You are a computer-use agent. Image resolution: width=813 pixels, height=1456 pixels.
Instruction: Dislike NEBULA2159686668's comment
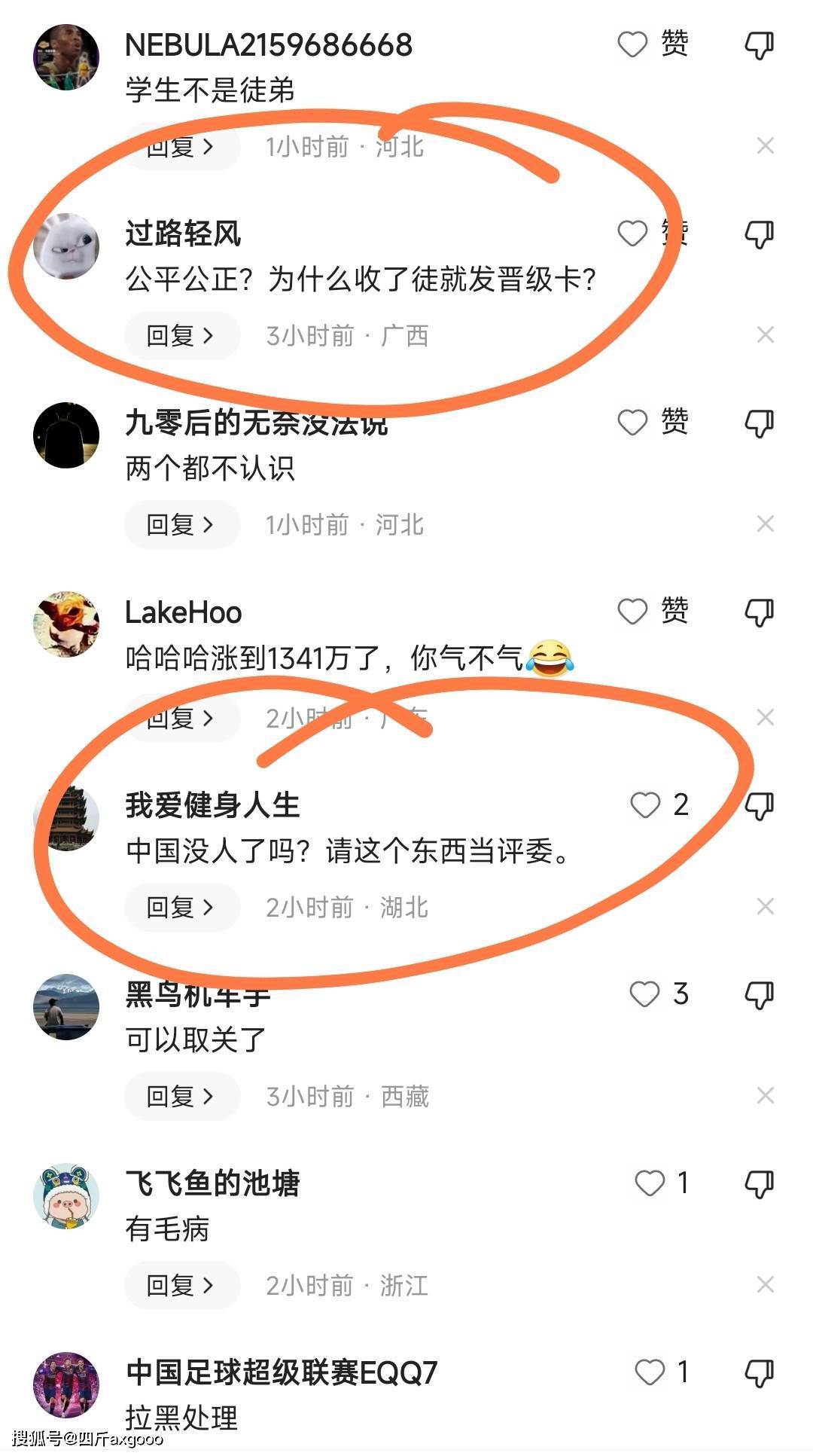point(759,45)
